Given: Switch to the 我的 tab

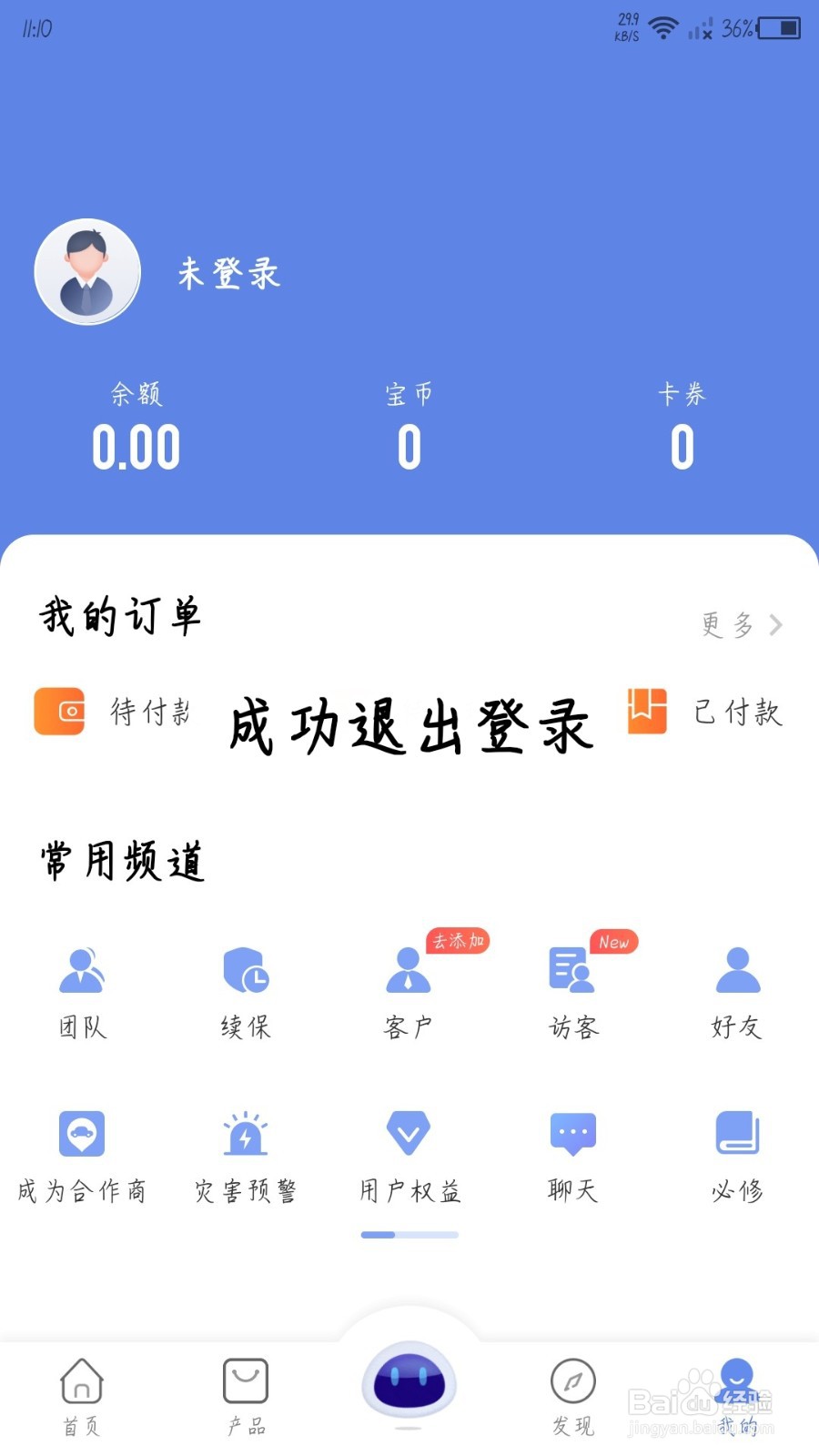Looking at the screenshot, I should [x=737, y=1397].
